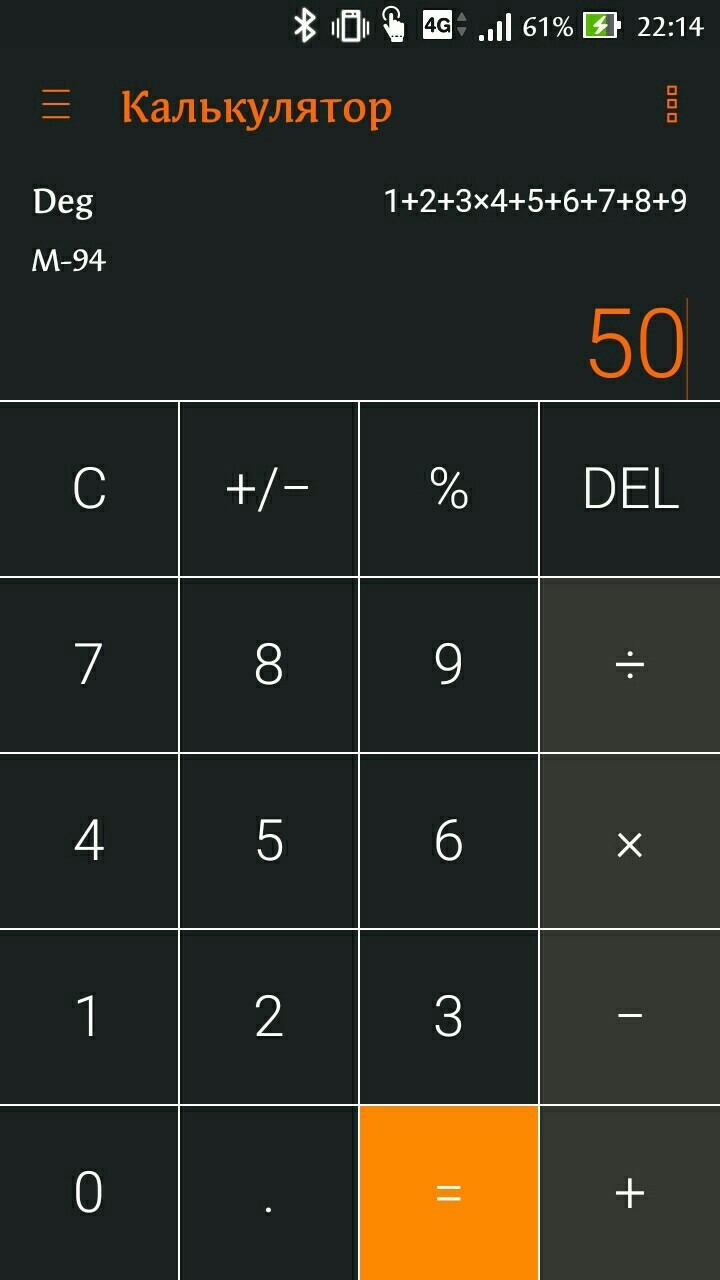Enter digit 0

[x=89, y=1193]
